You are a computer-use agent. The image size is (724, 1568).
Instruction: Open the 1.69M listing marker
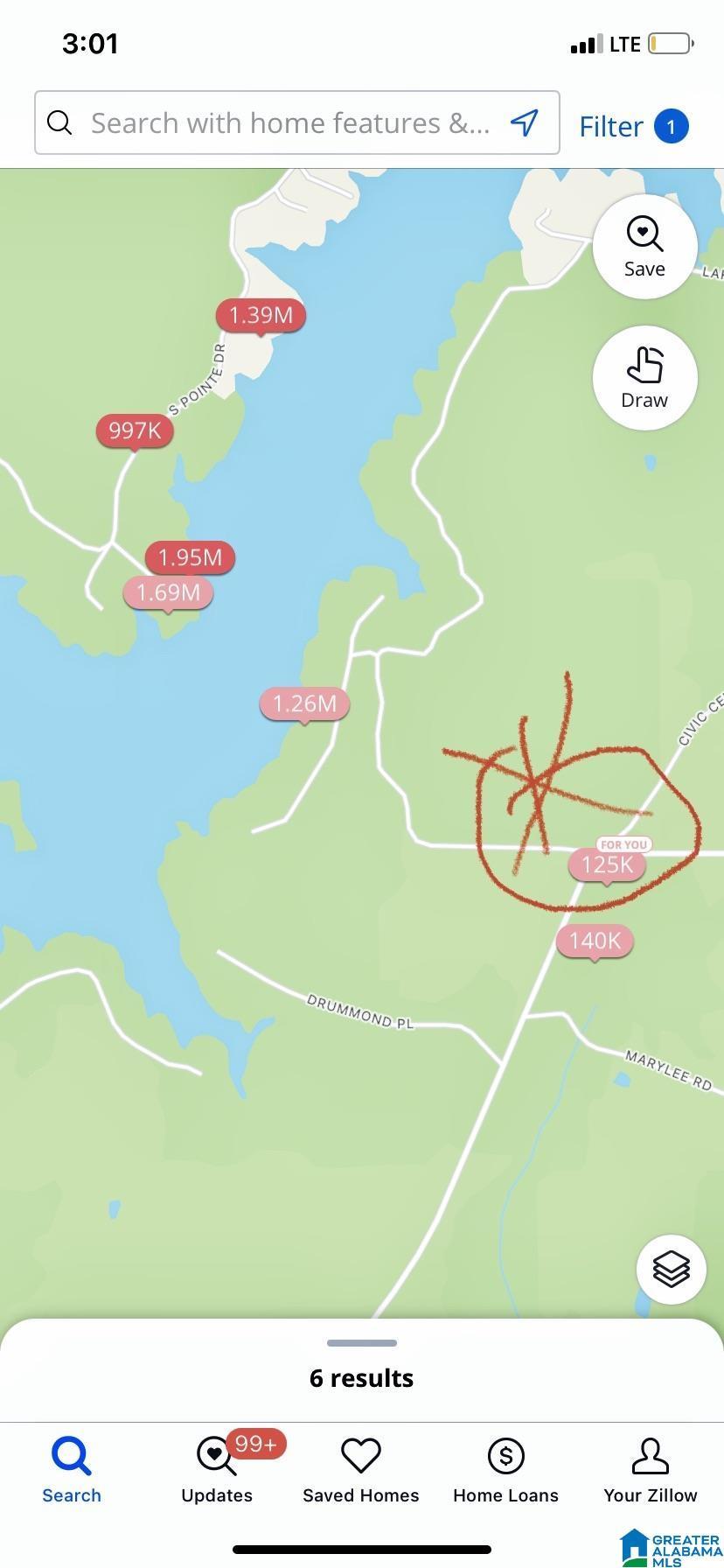(168, 593)
